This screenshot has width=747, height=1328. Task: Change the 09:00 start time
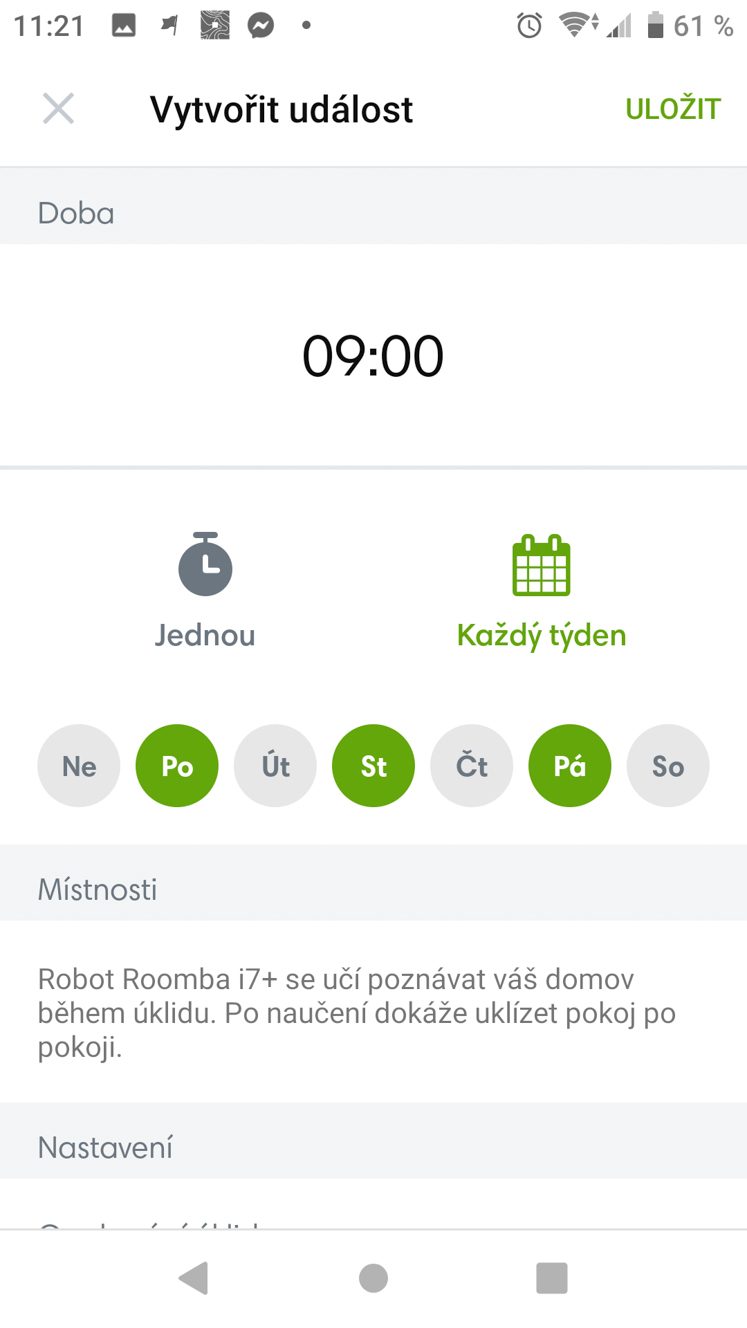[373, 356]
